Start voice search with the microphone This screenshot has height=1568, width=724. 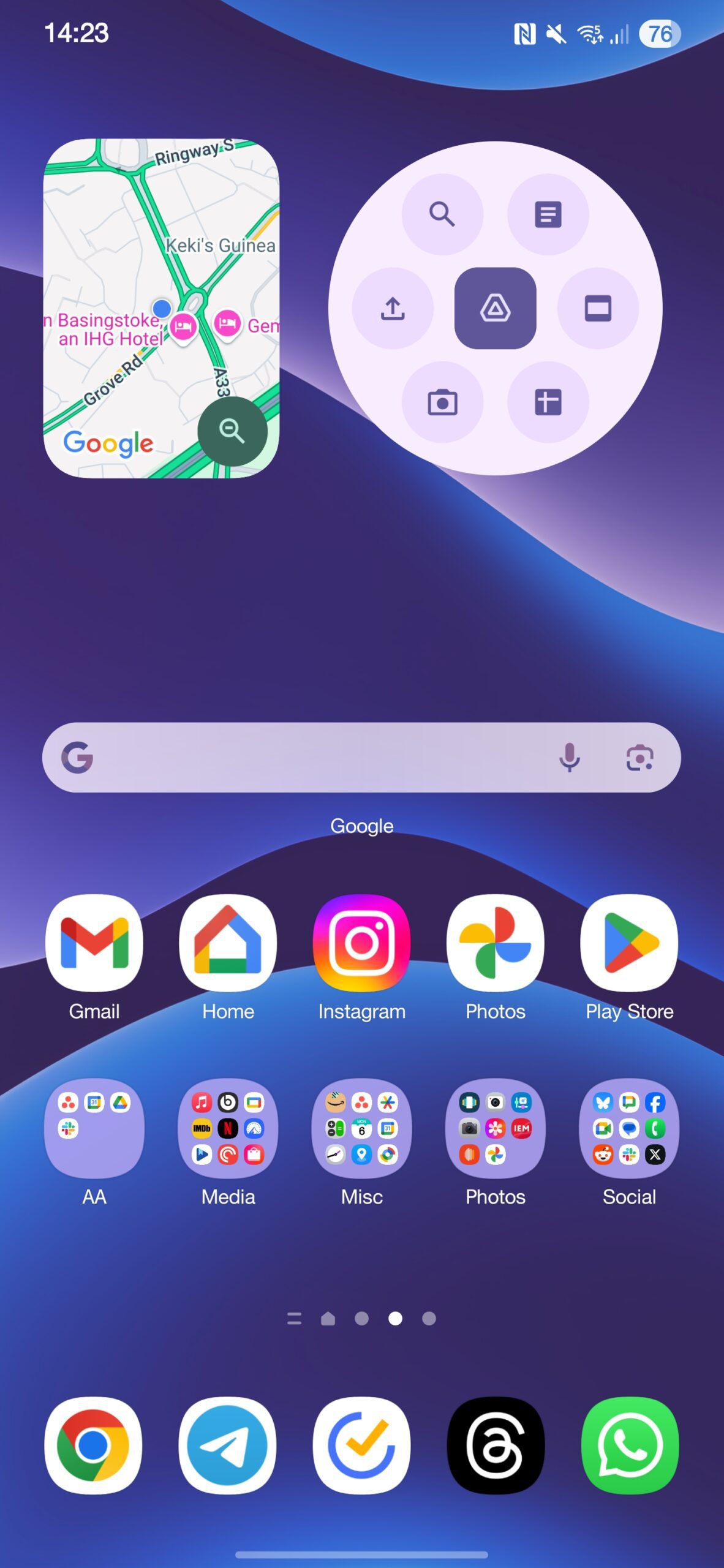pos(569,758)
